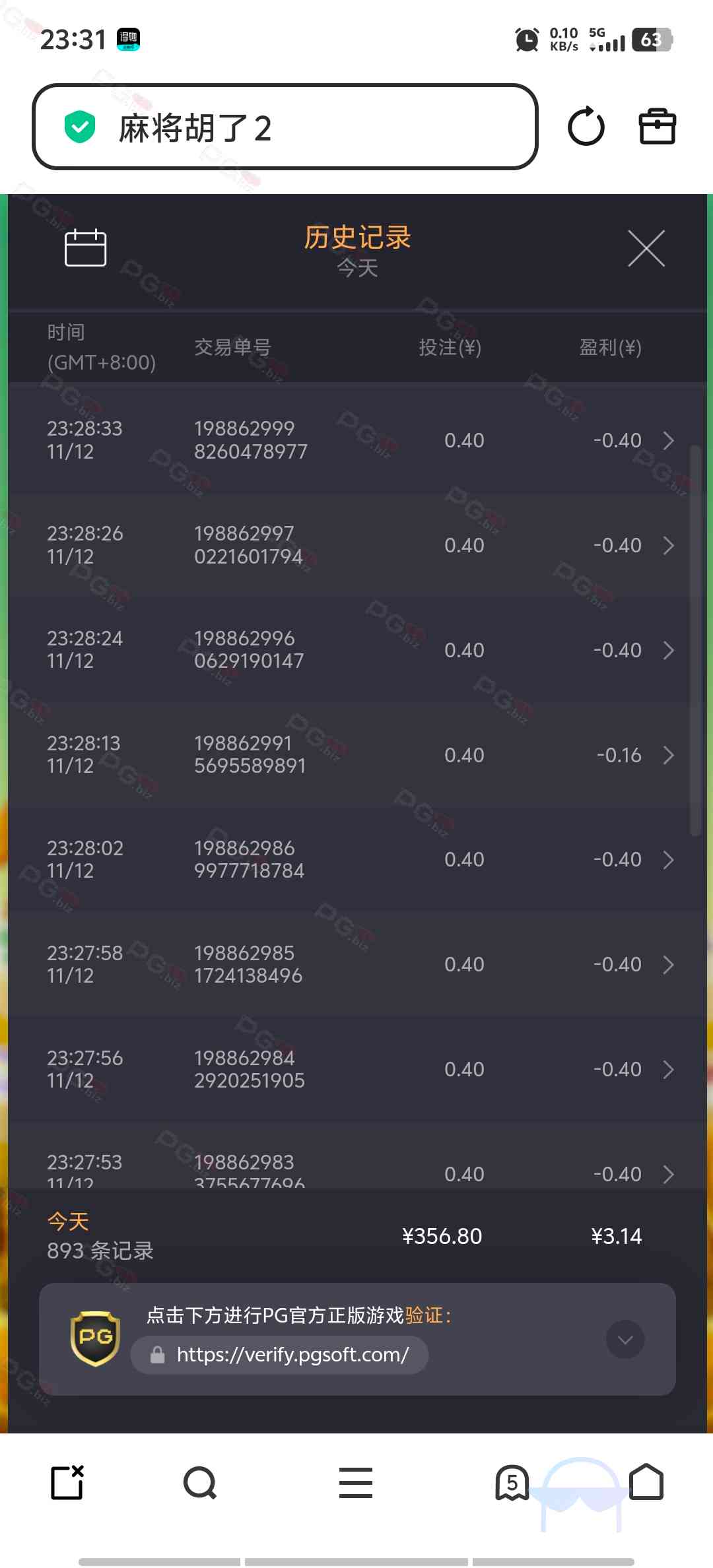Reload the current page

(x=586, y=127)
